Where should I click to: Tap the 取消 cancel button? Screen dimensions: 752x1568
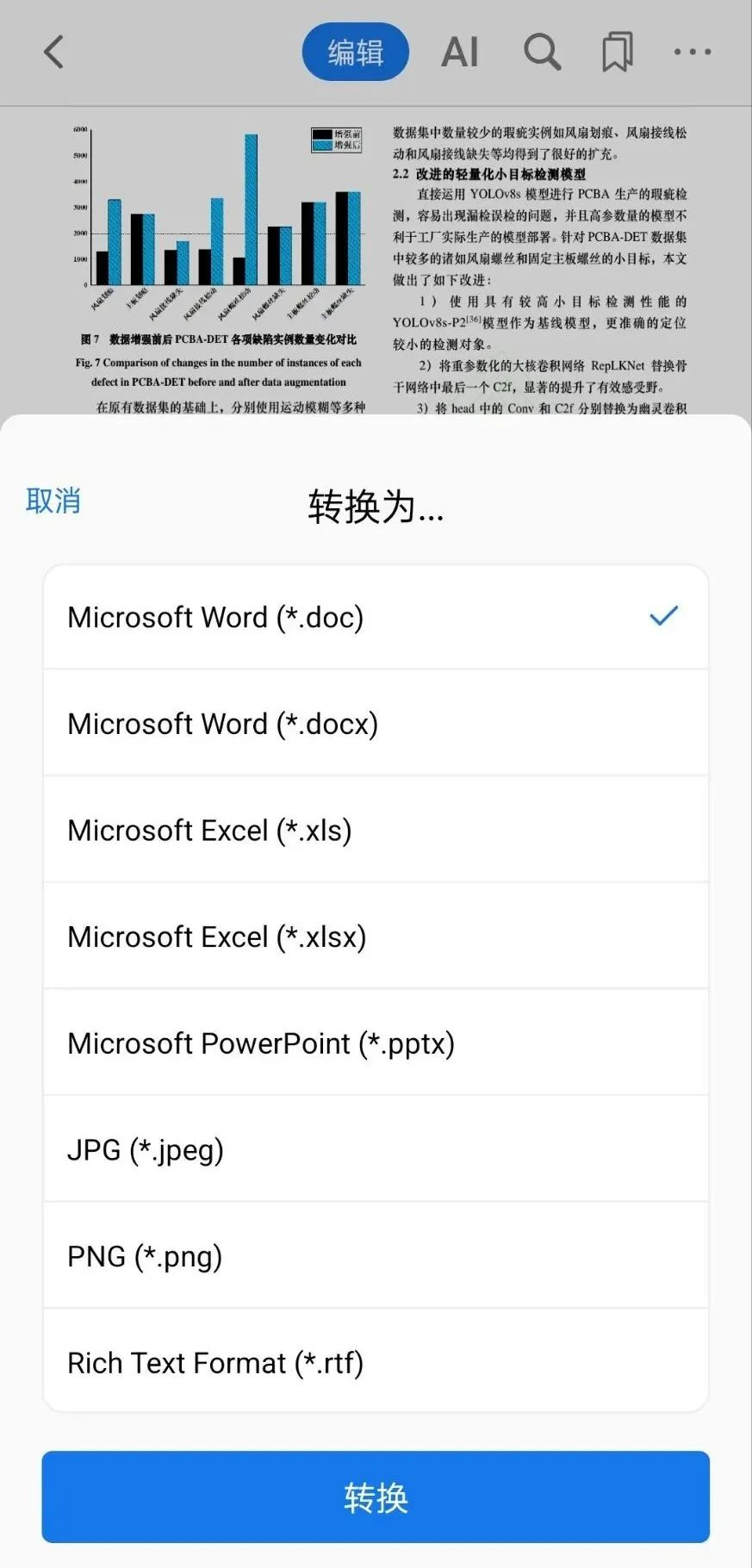[53, 501]
